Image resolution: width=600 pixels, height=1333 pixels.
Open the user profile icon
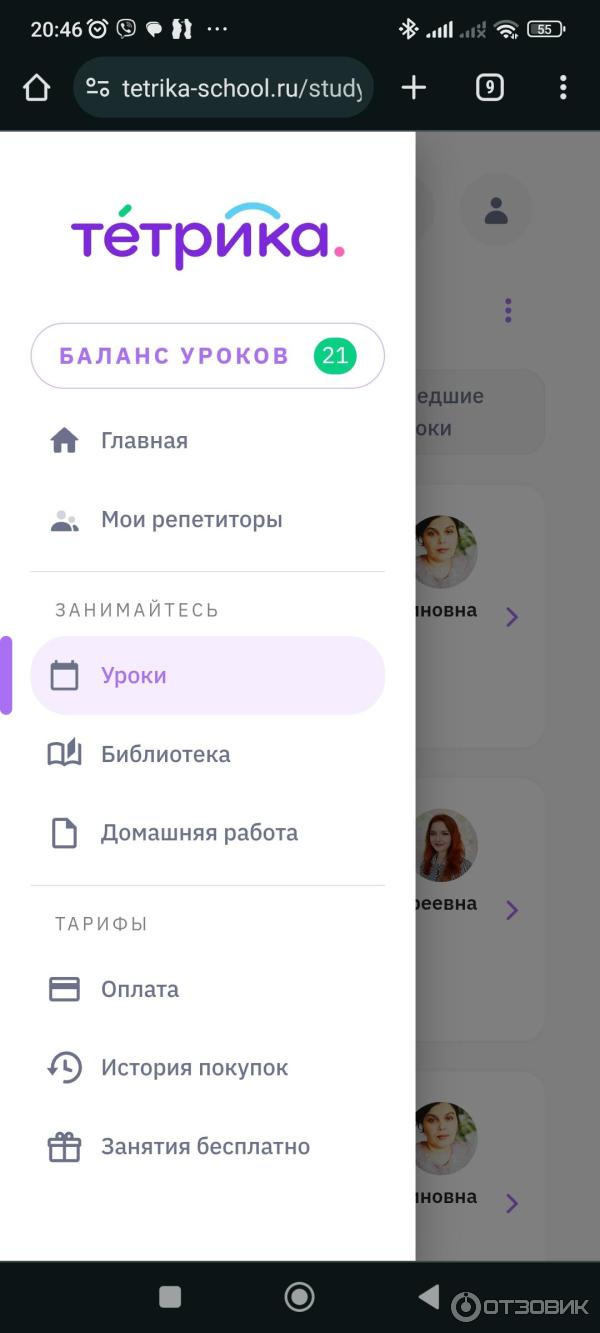495,210
